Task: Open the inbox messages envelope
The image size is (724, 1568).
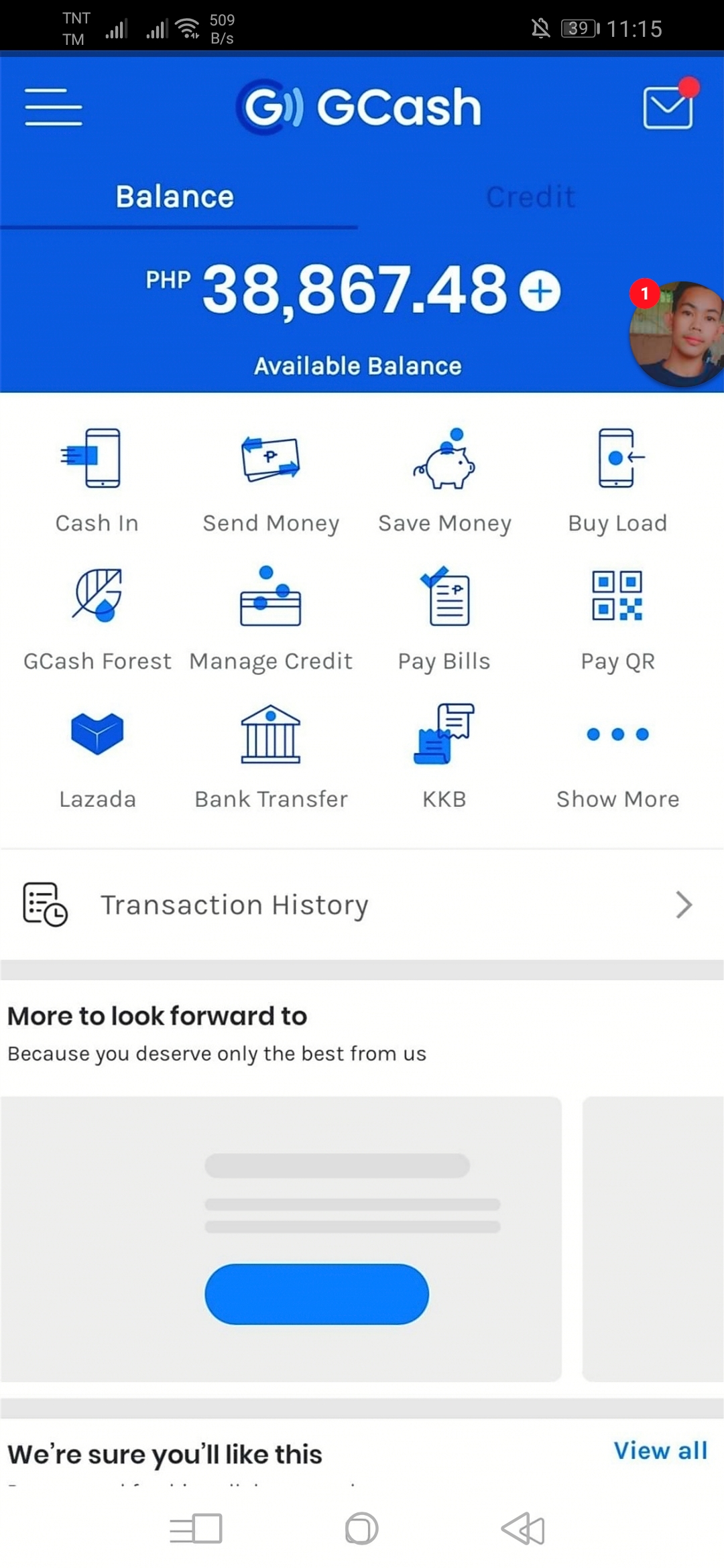Action: coord(668,107)
